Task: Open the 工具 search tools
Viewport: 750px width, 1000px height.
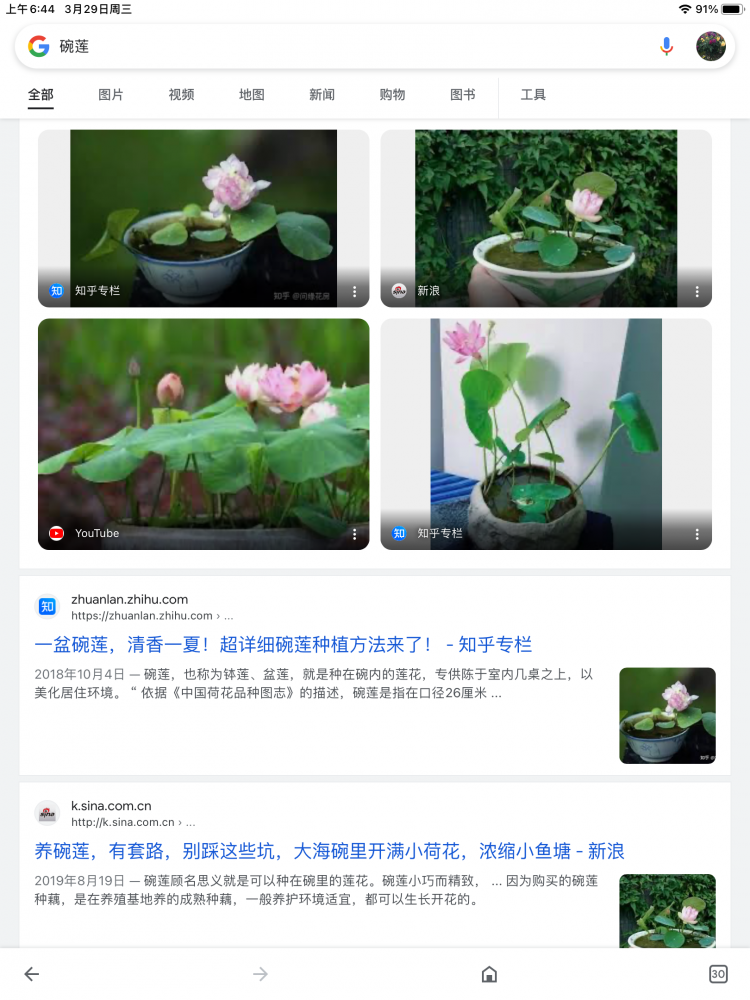Action: pyautogui.click(x=533, y=95)
